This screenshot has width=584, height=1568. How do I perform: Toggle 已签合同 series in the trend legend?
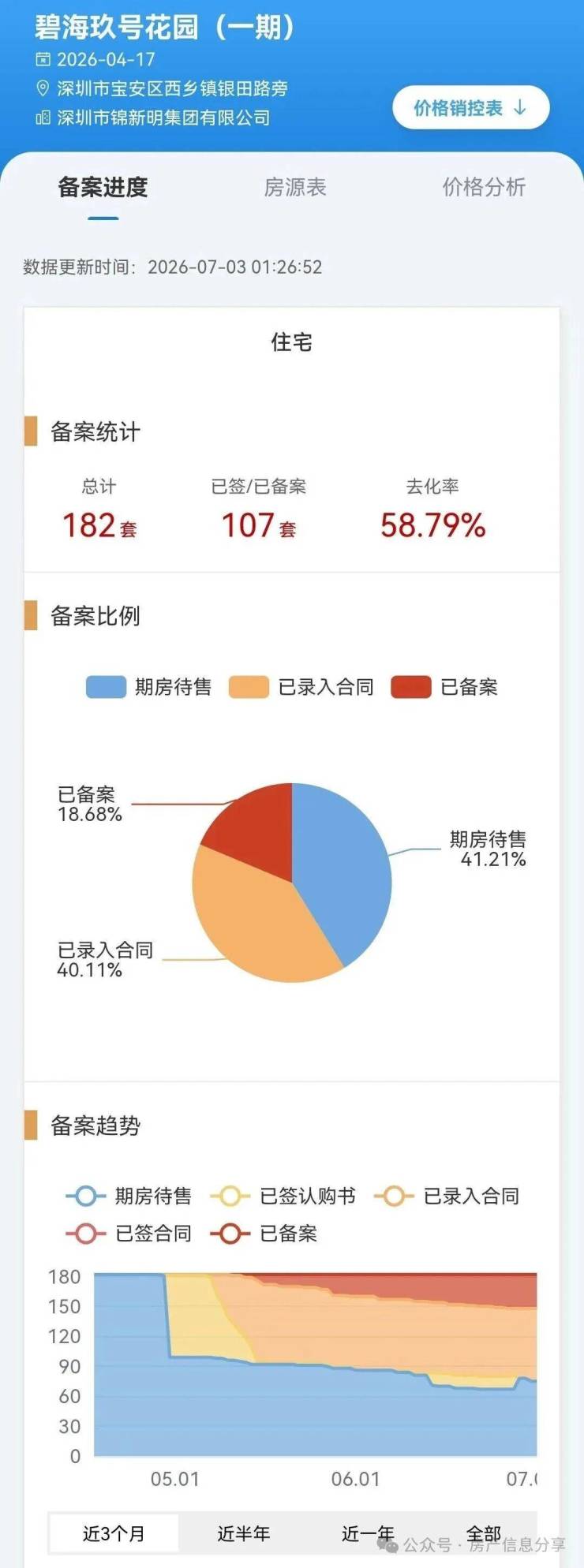[x=129, y=1233]
